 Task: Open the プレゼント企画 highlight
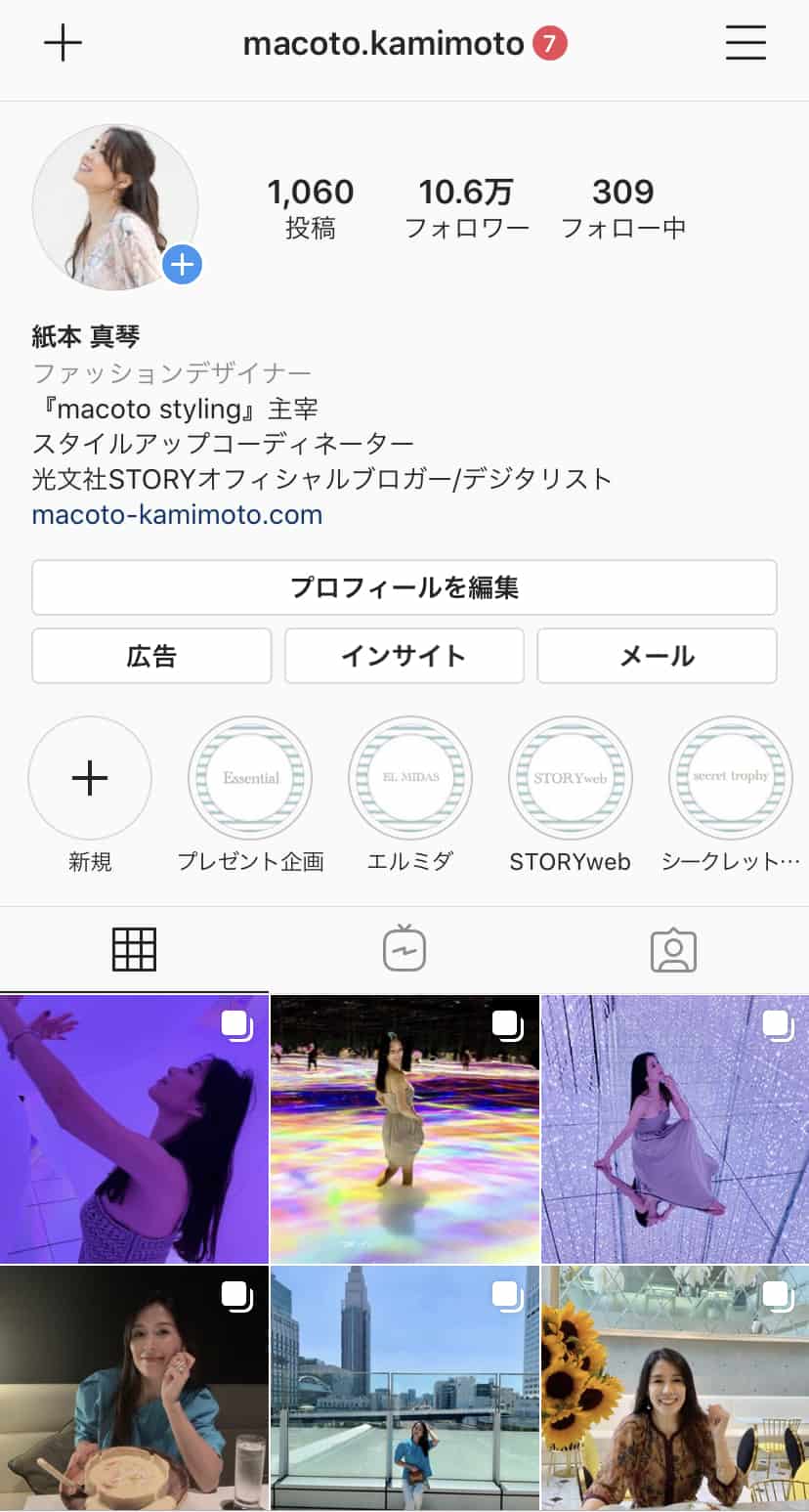pyautogui.click(x=250, y=779)
